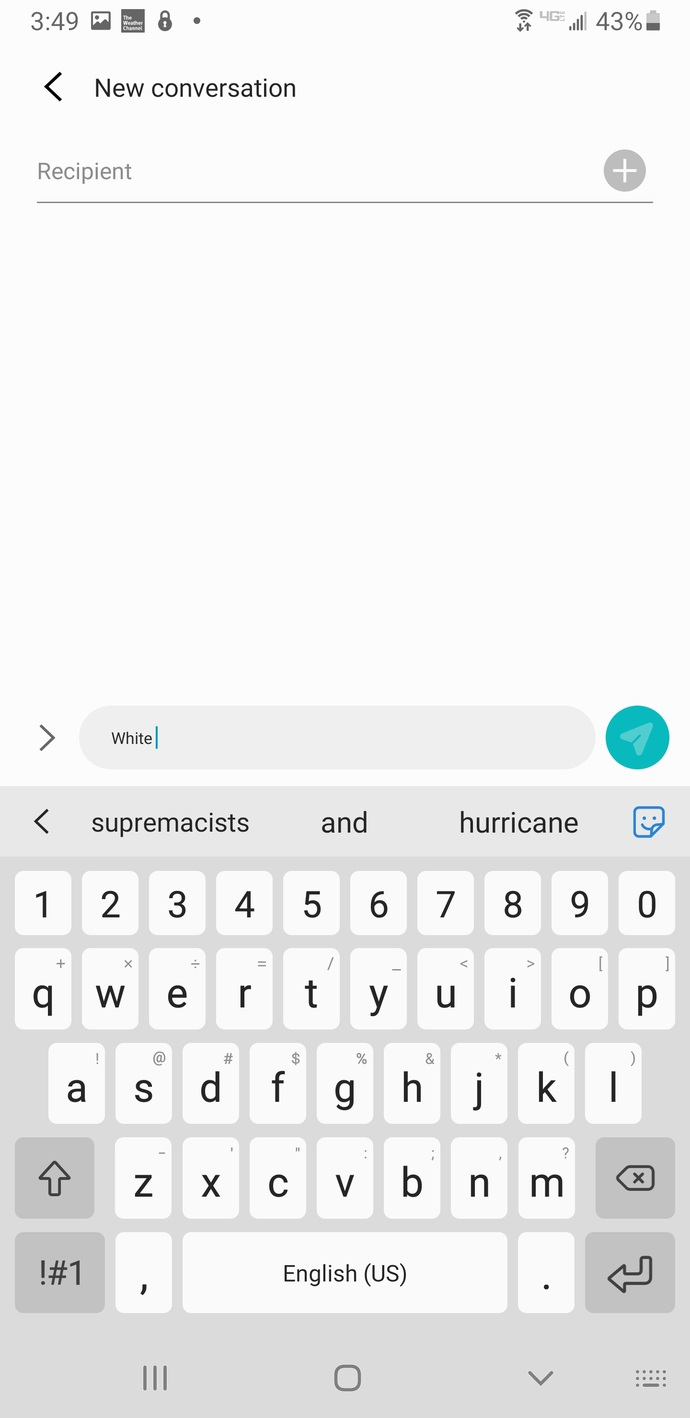
Task: Tap the backspace key
Action: point(634,1179)
